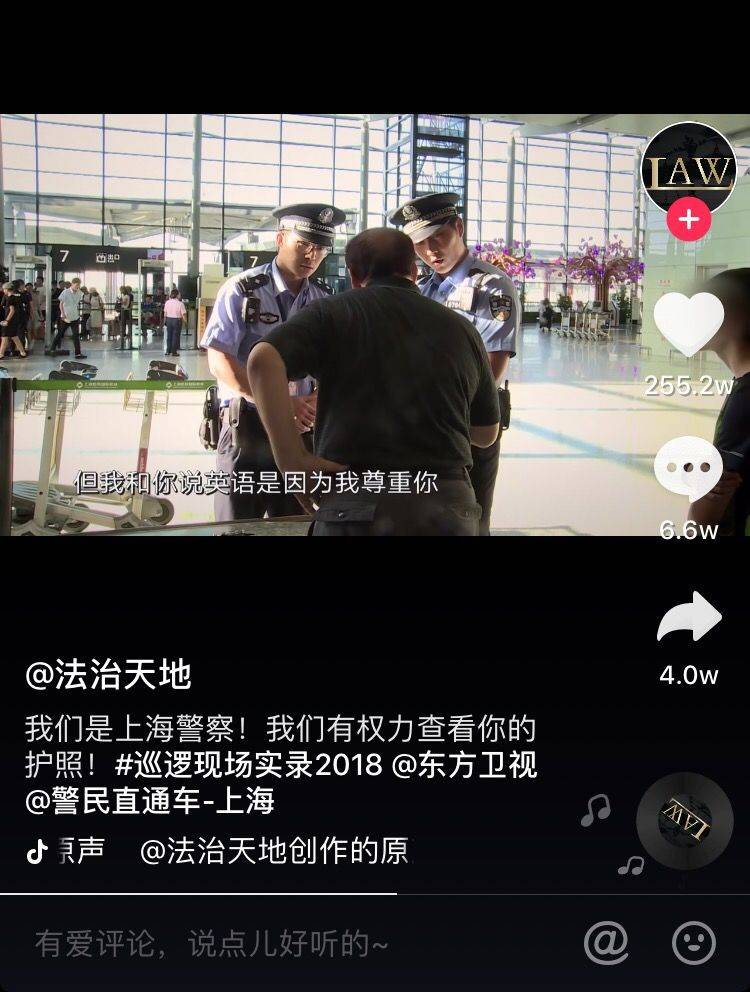Share this video via arrow icon
This screenshot has height=992, width=750.
pos(688,617)
